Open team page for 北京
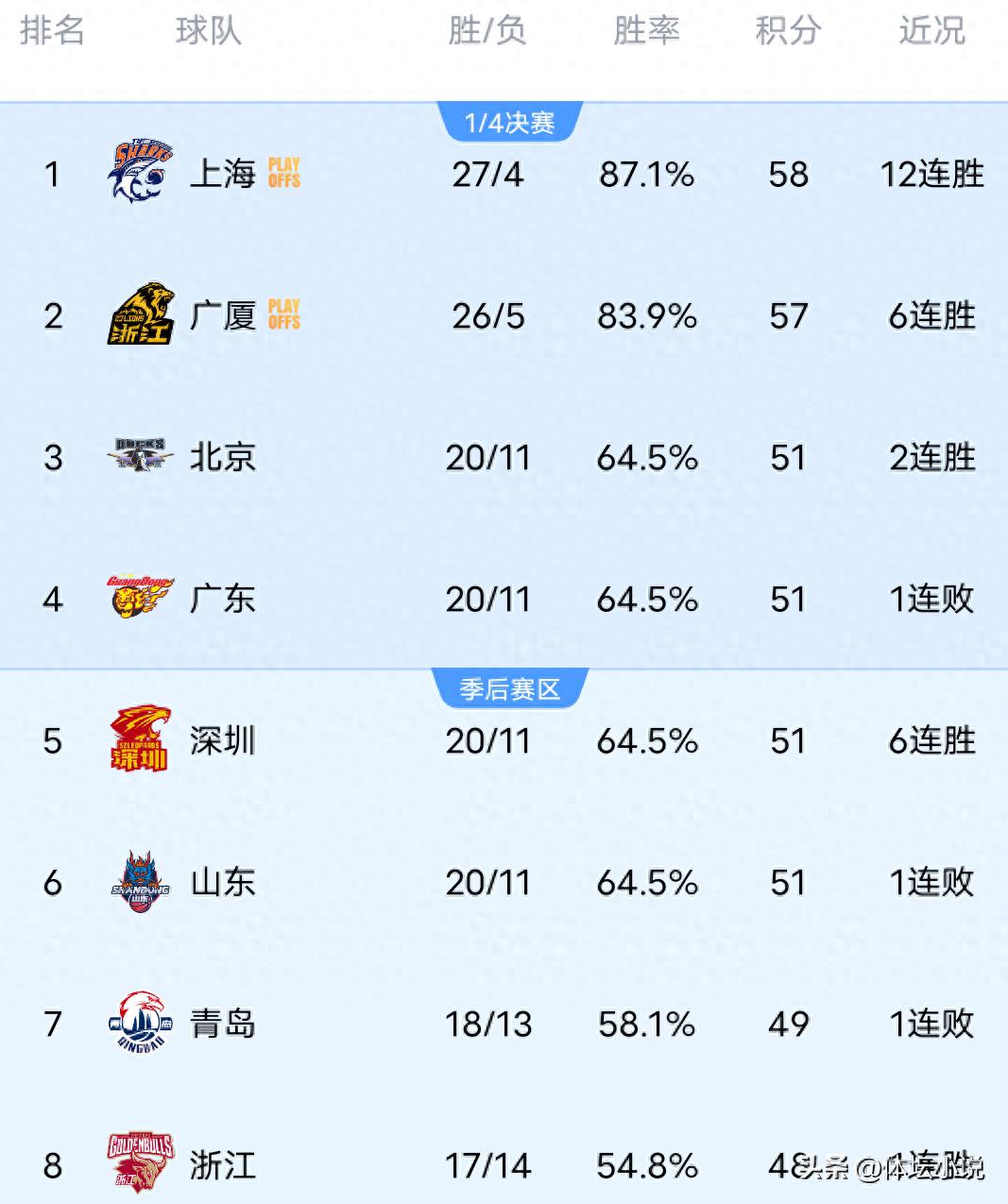This screenshot has width=1008, height=1204. (x=222, y=457)
